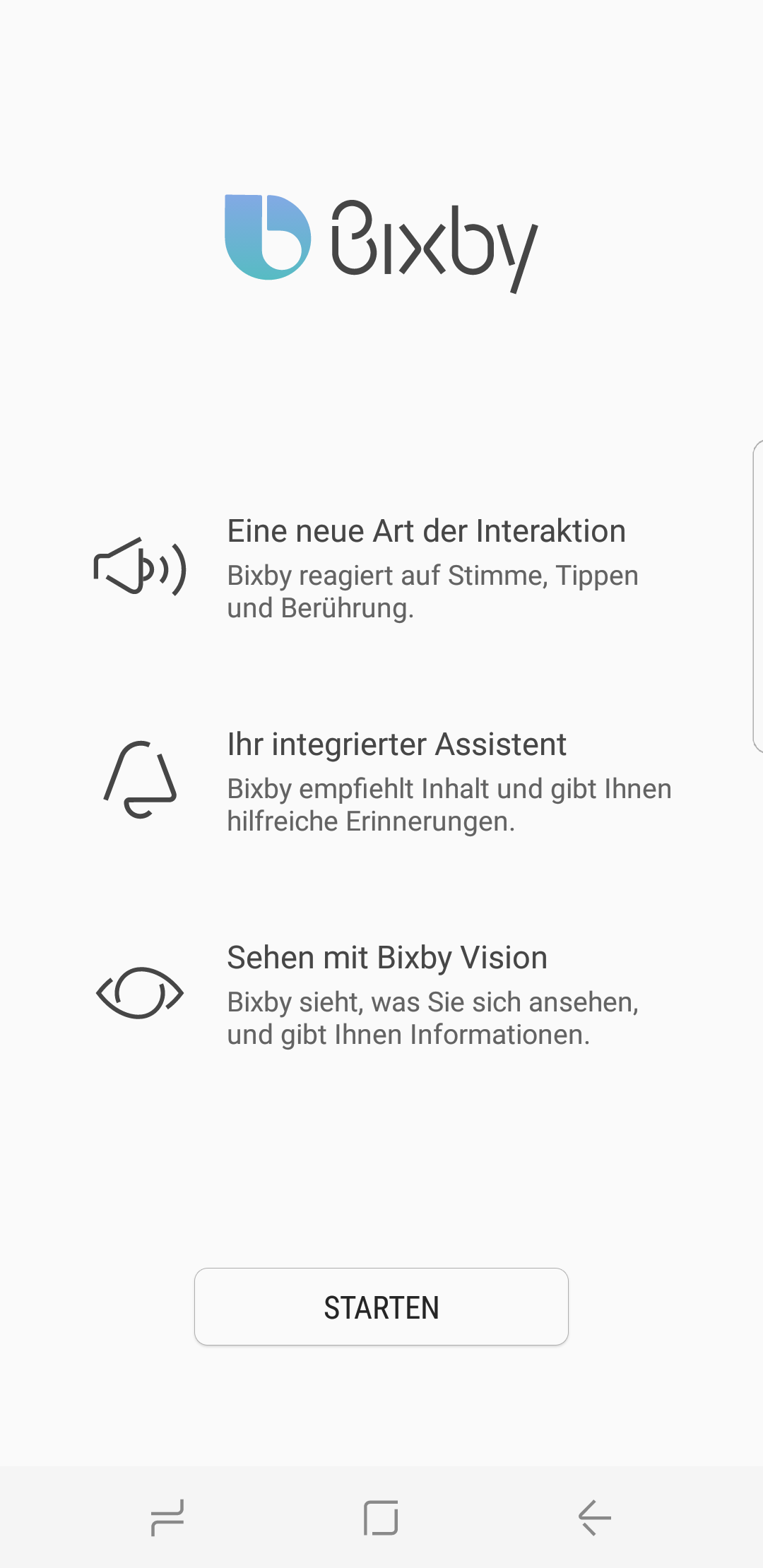
Task: Open the recent apps view
Action: [167, 1517]
